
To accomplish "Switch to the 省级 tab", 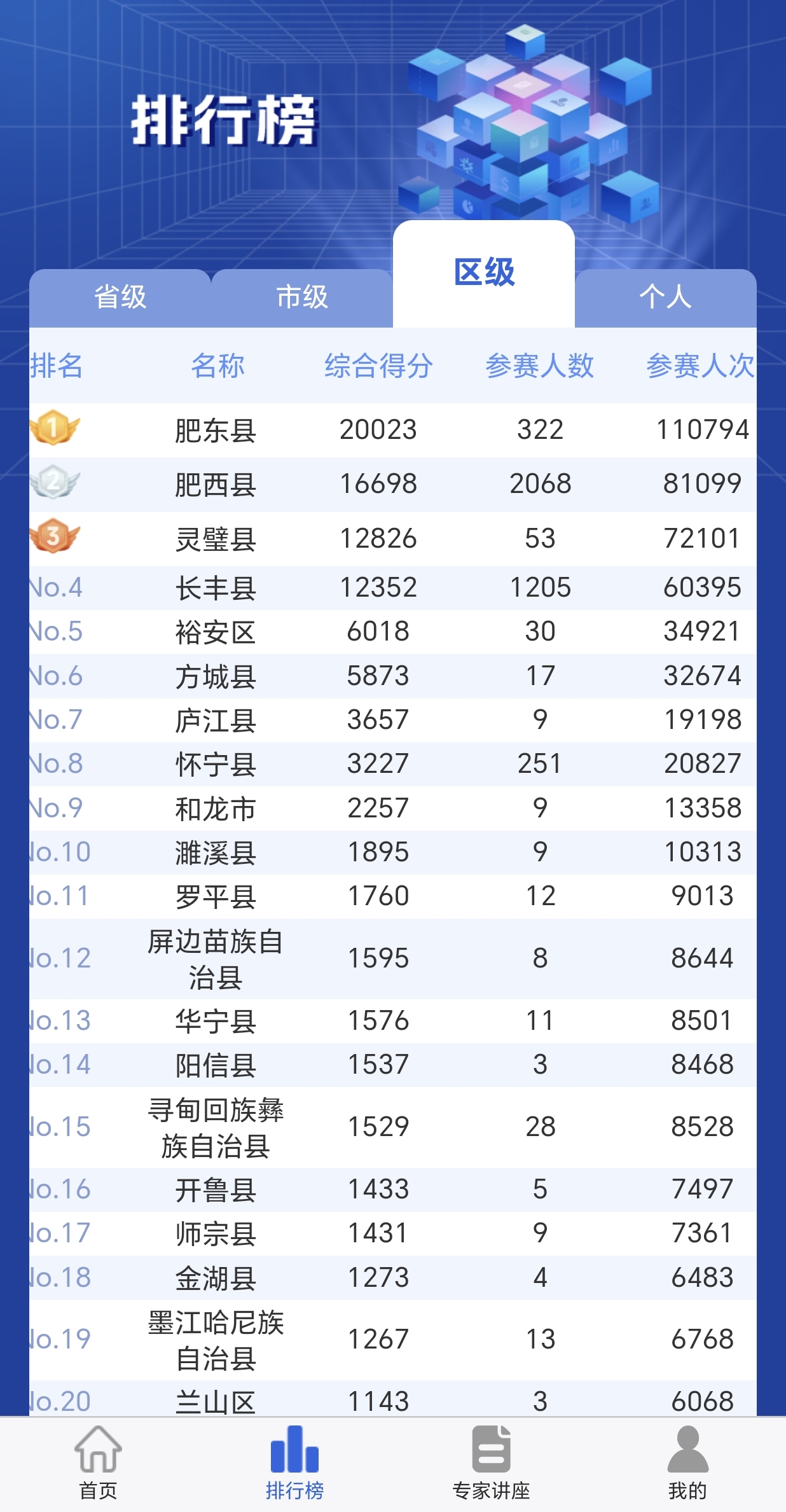I will pyautogui.click(x=121, y=298).
